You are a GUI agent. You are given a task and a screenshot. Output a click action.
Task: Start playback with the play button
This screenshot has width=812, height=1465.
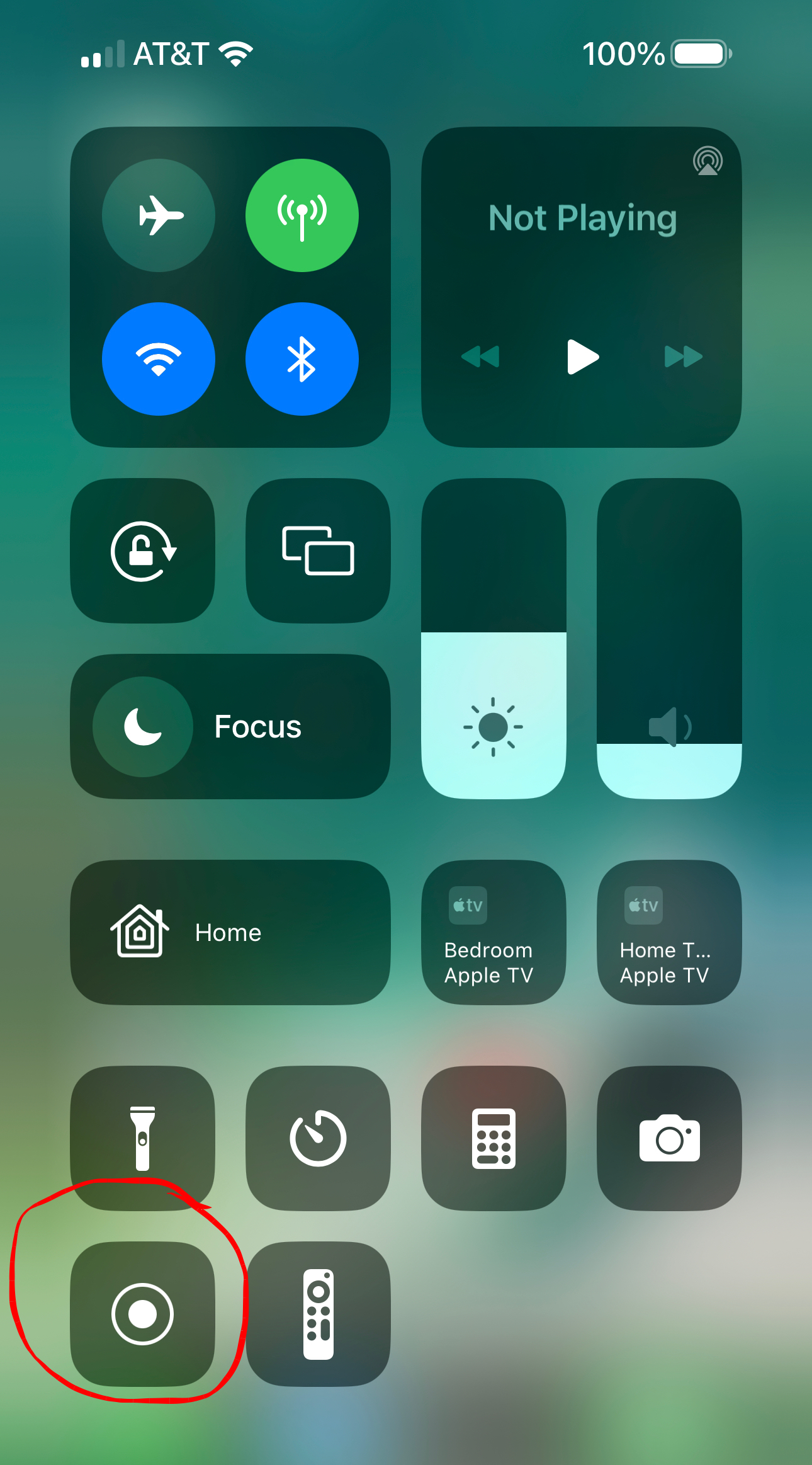pos(582,356)
